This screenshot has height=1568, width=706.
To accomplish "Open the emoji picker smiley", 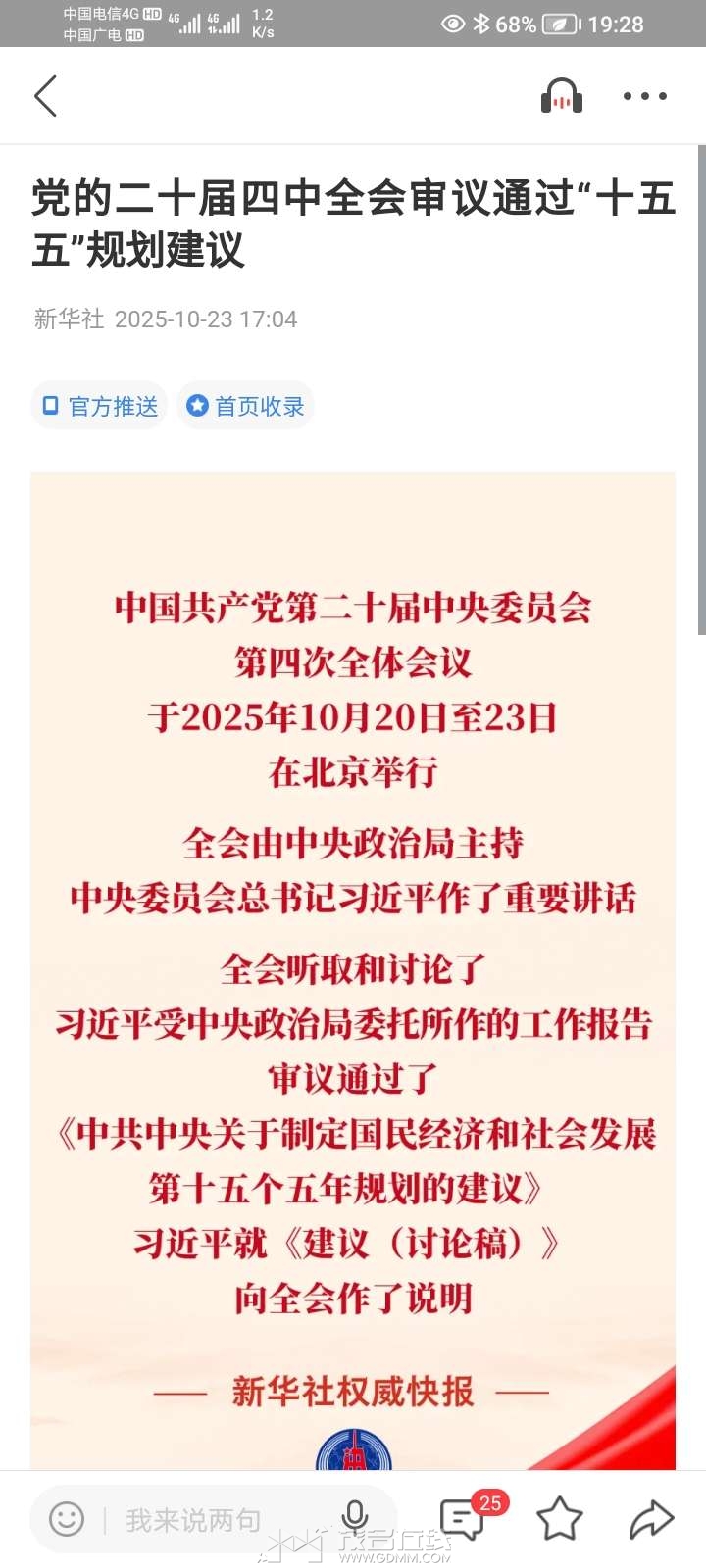I will point(67,1520).
